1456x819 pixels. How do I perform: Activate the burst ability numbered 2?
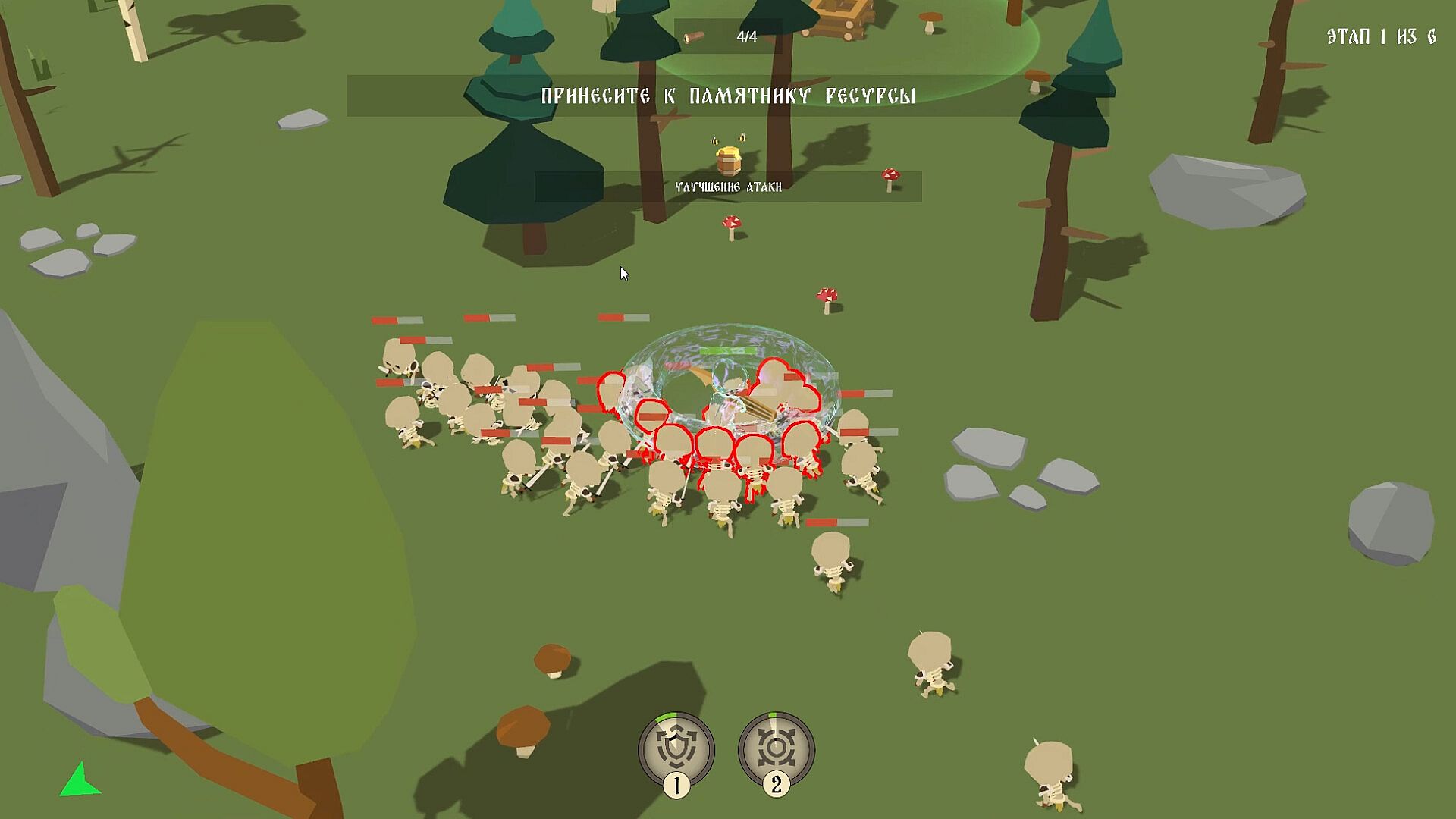[x=775, y=750]
